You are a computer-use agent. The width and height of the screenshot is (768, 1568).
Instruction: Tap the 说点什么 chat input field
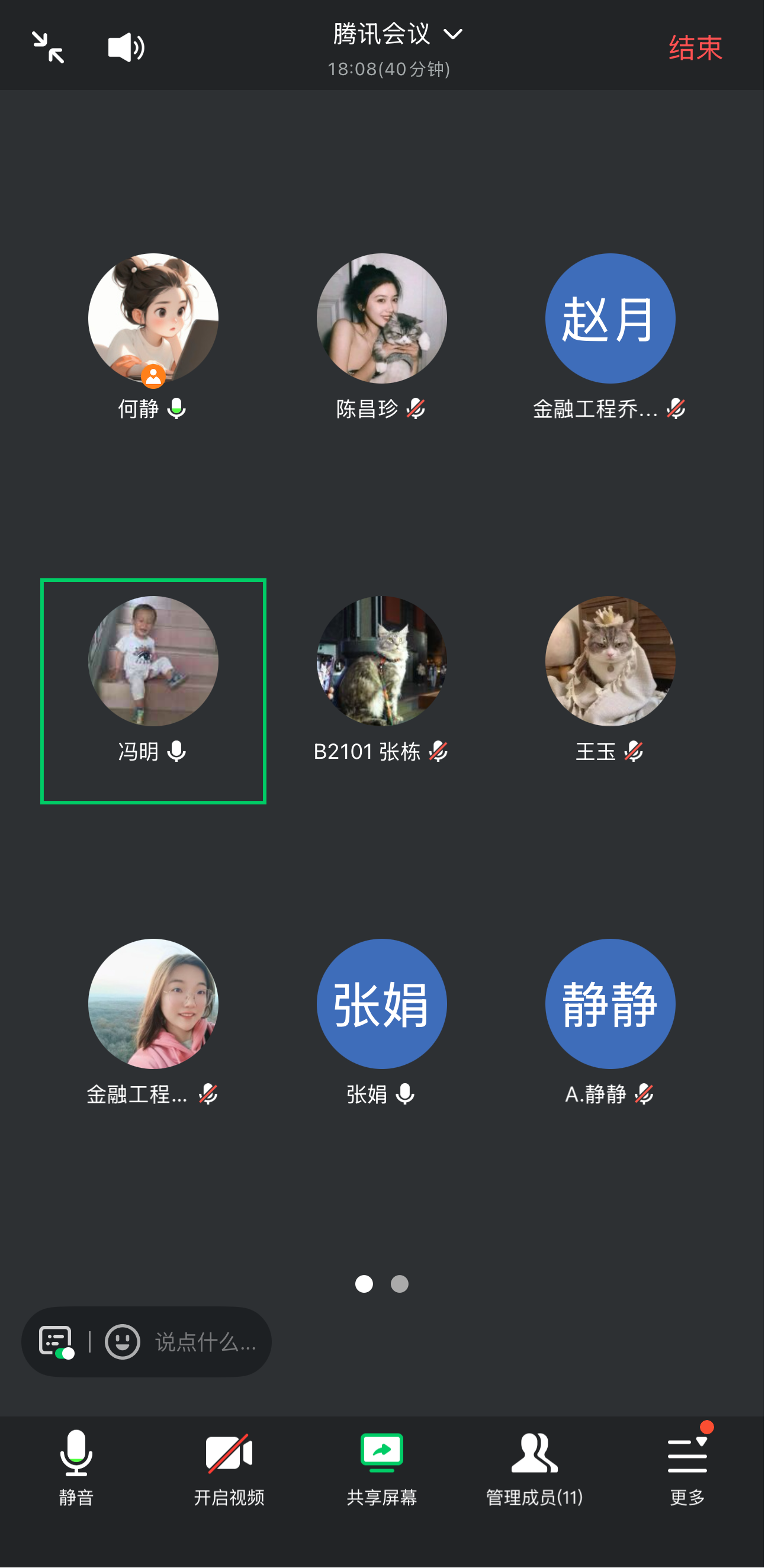coord(205,1341)
